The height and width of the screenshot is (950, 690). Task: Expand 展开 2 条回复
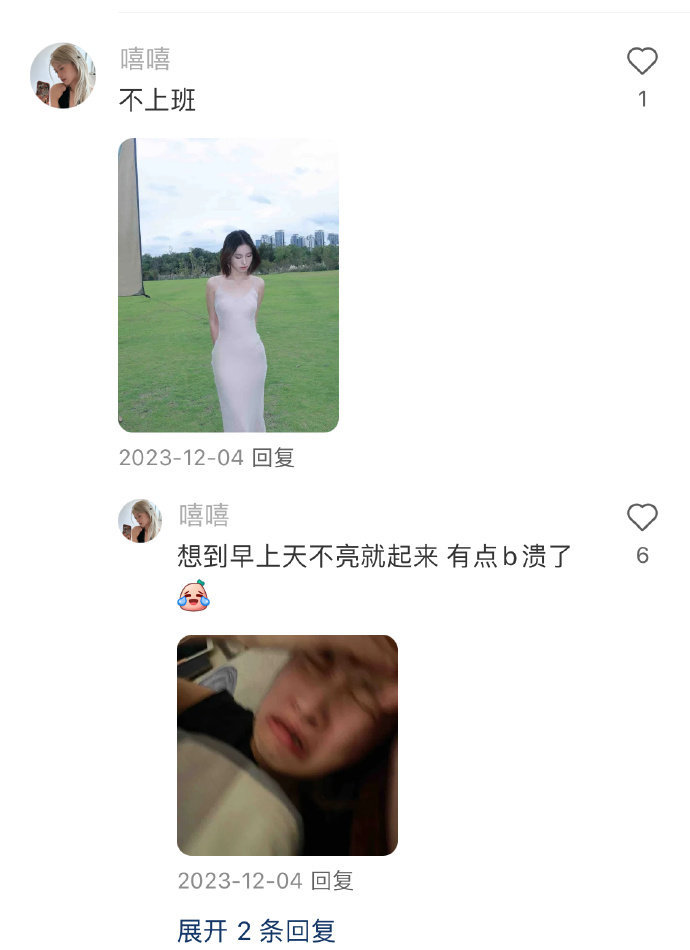tap(256, 931)
